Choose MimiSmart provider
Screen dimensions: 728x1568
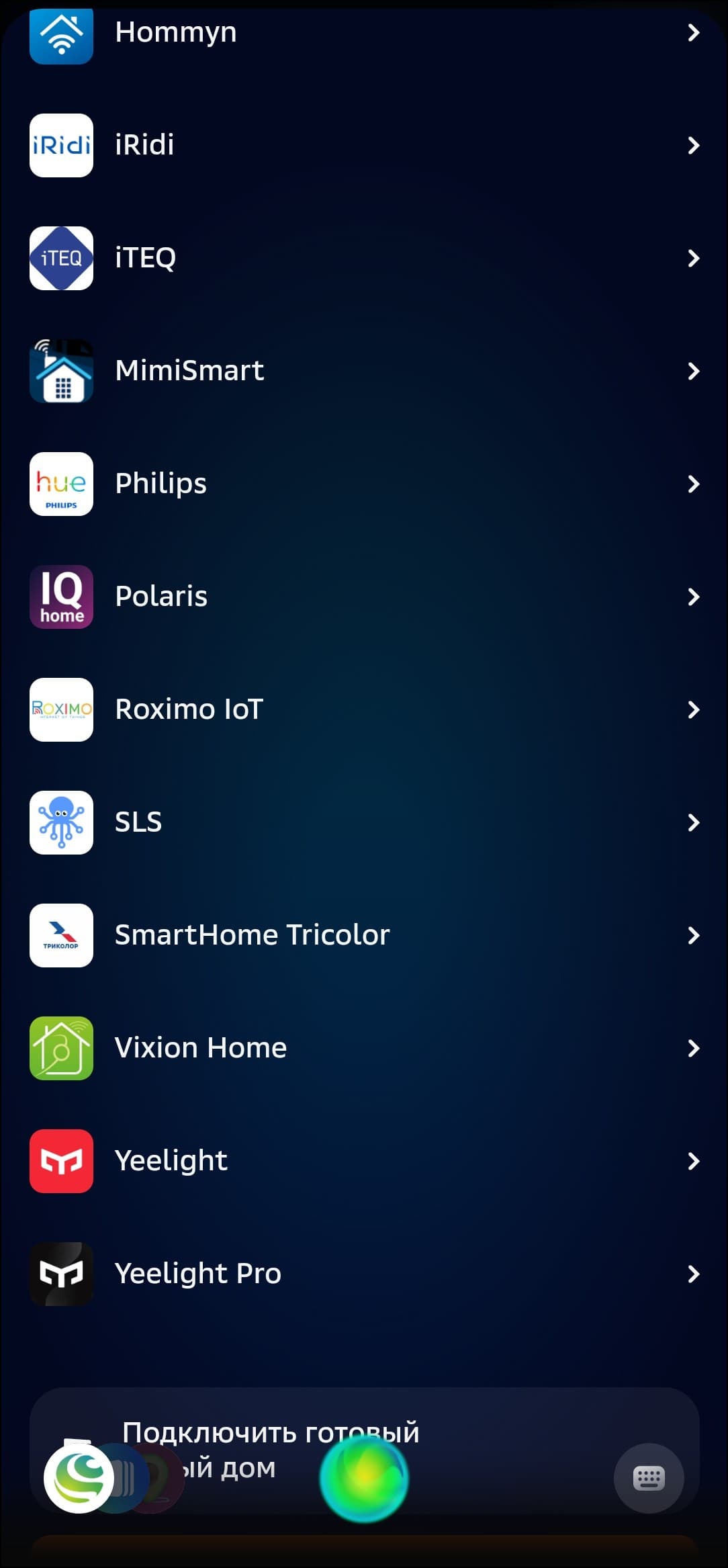click(x=363, y=371)
